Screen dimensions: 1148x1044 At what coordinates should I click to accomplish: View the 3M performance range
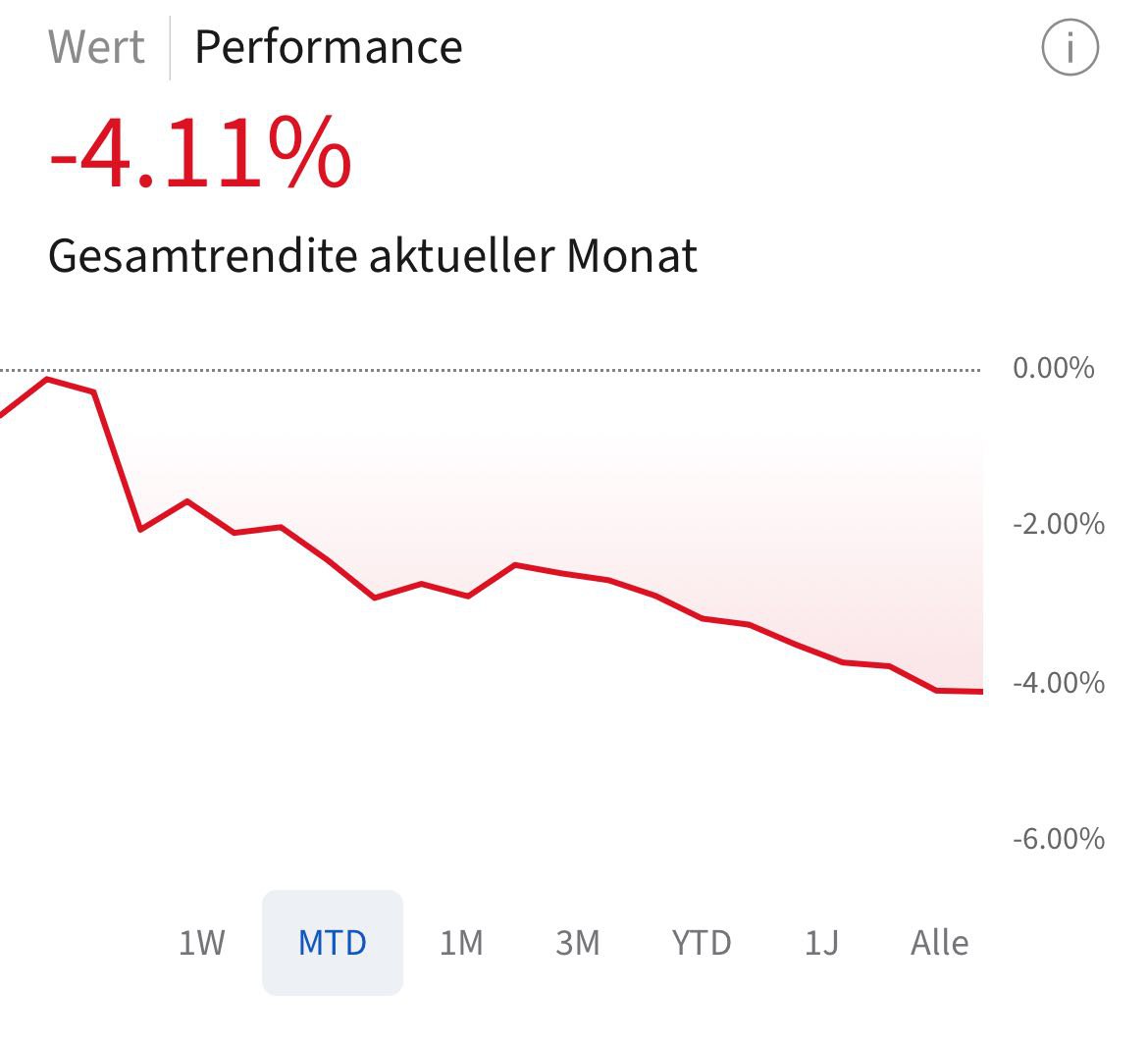click(577, 943)
